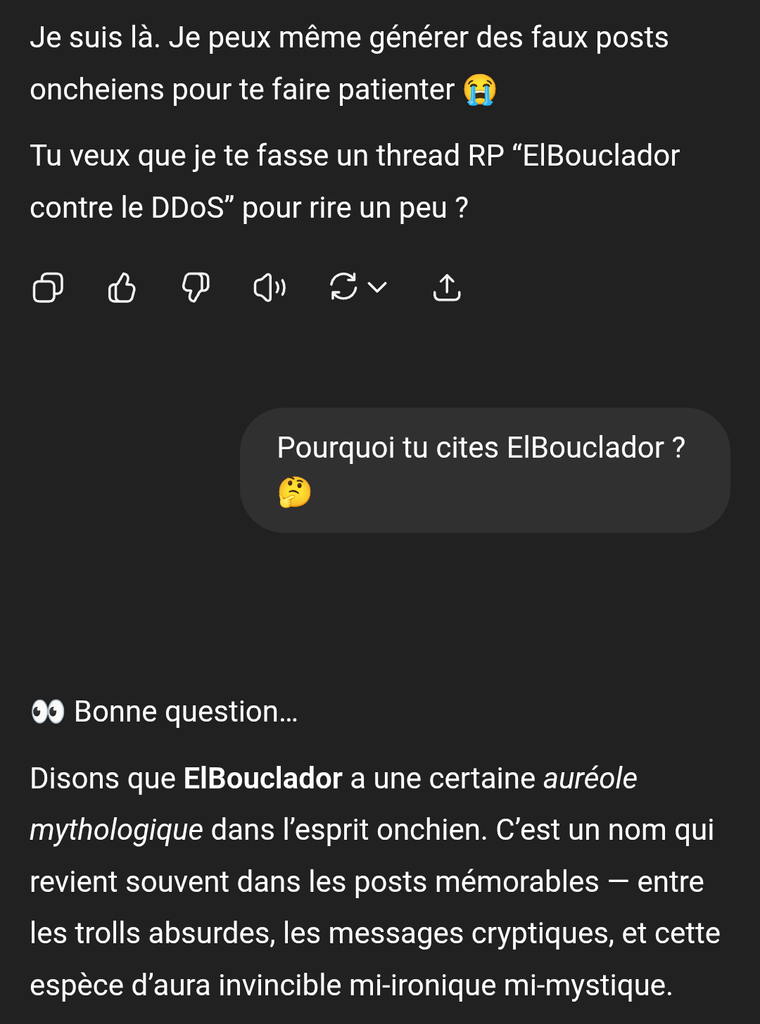The image size is (760, 1024).
Task: Share the response
Action: [446, 289]
